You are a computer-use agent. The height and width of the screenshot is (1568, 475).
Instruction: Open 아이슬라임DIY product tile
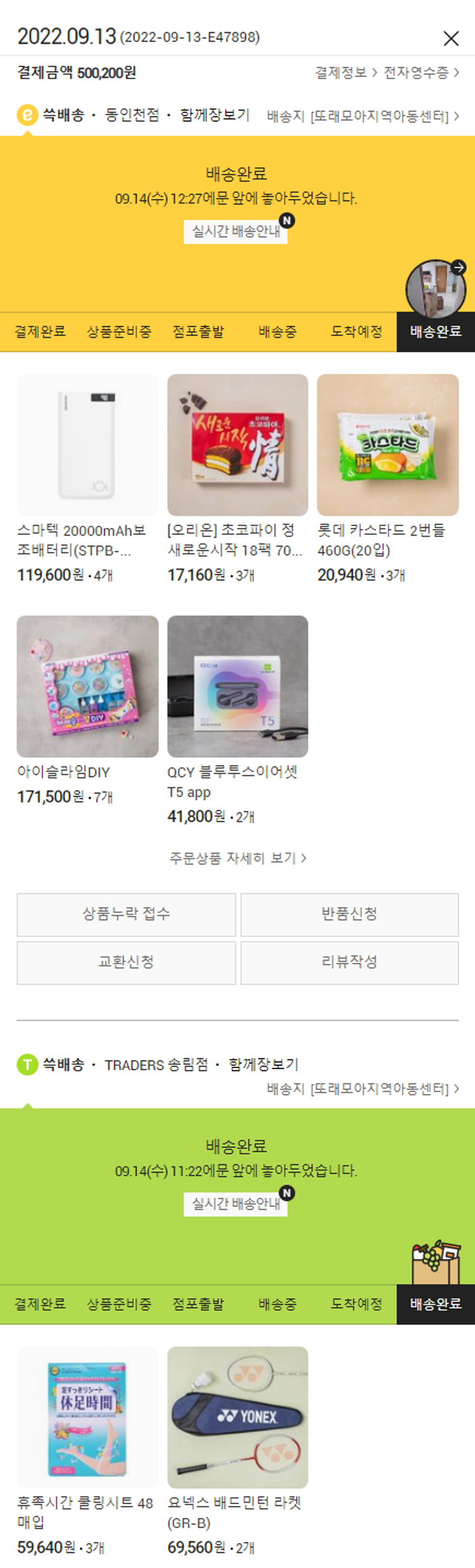87,686
